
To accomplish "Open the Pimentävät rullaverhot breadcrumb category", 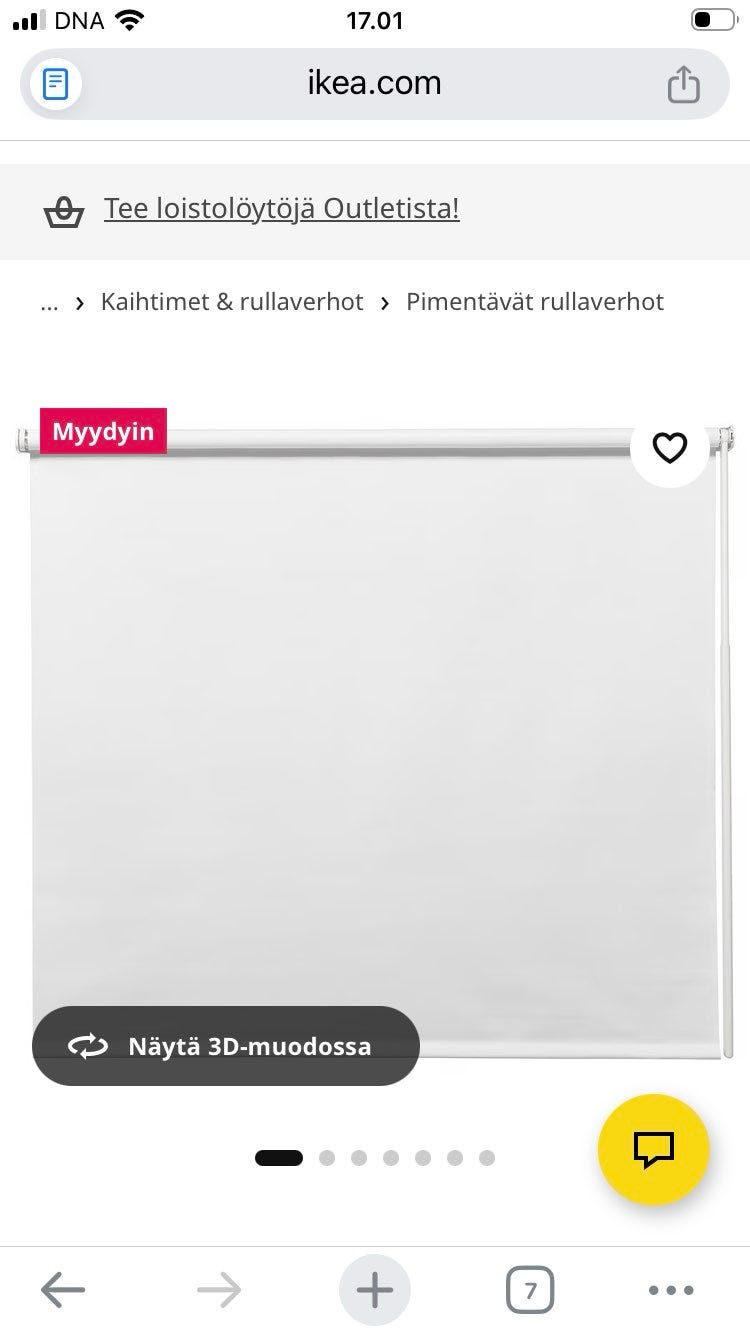I will 534,301.
